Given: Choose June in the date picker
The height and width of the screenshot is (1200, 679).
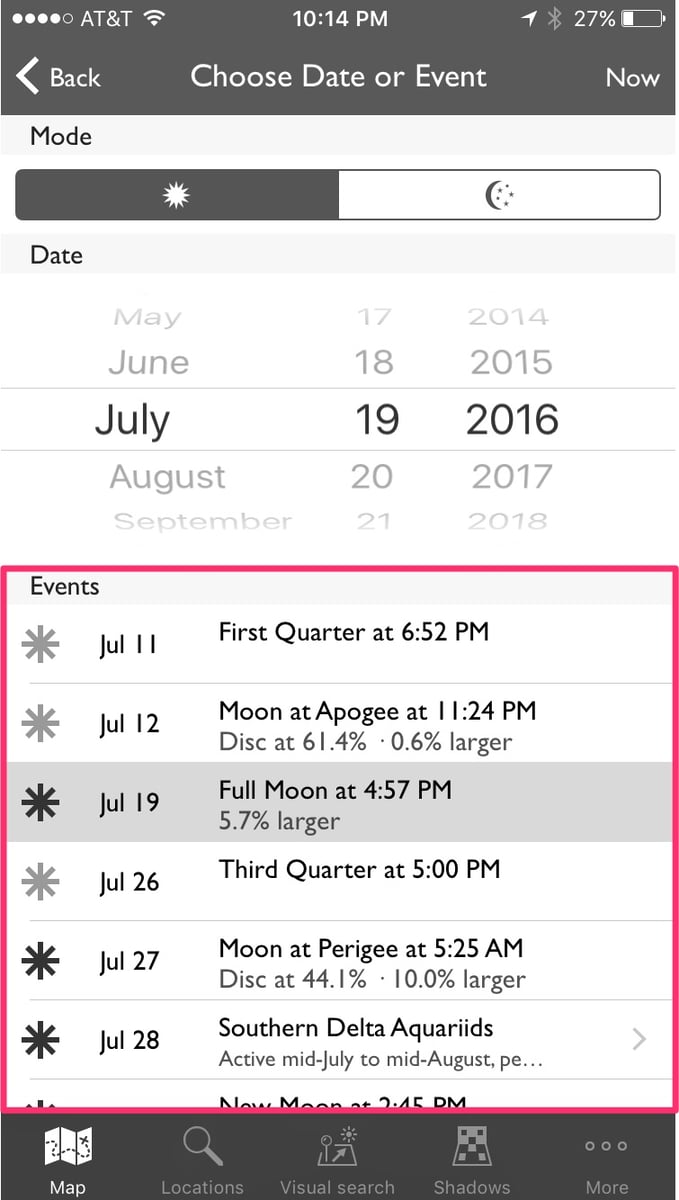Looking at the screenshot, I should (x=148, y=362).
